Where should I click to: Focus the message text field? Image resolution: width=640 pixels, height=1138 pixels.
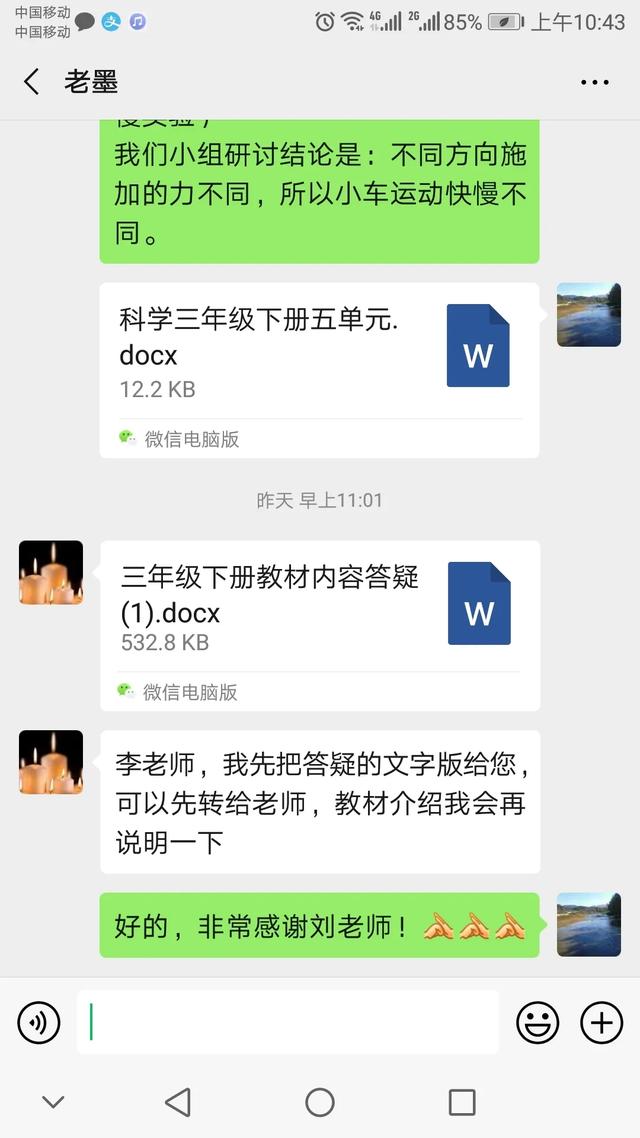[x=288, y=1022]
